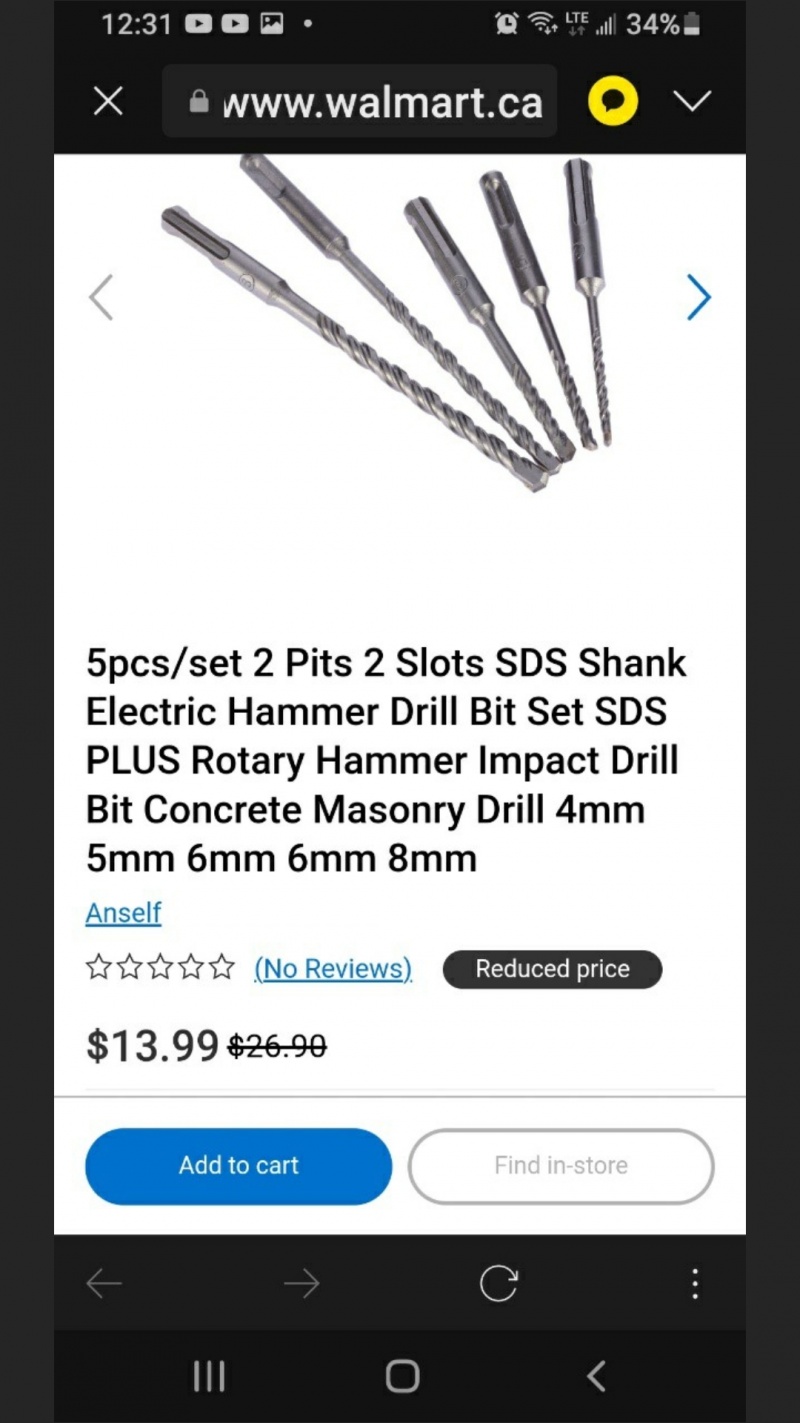Screen dimensions: 800x1423
Task: Show the next product image
Action: coord(698,297)
